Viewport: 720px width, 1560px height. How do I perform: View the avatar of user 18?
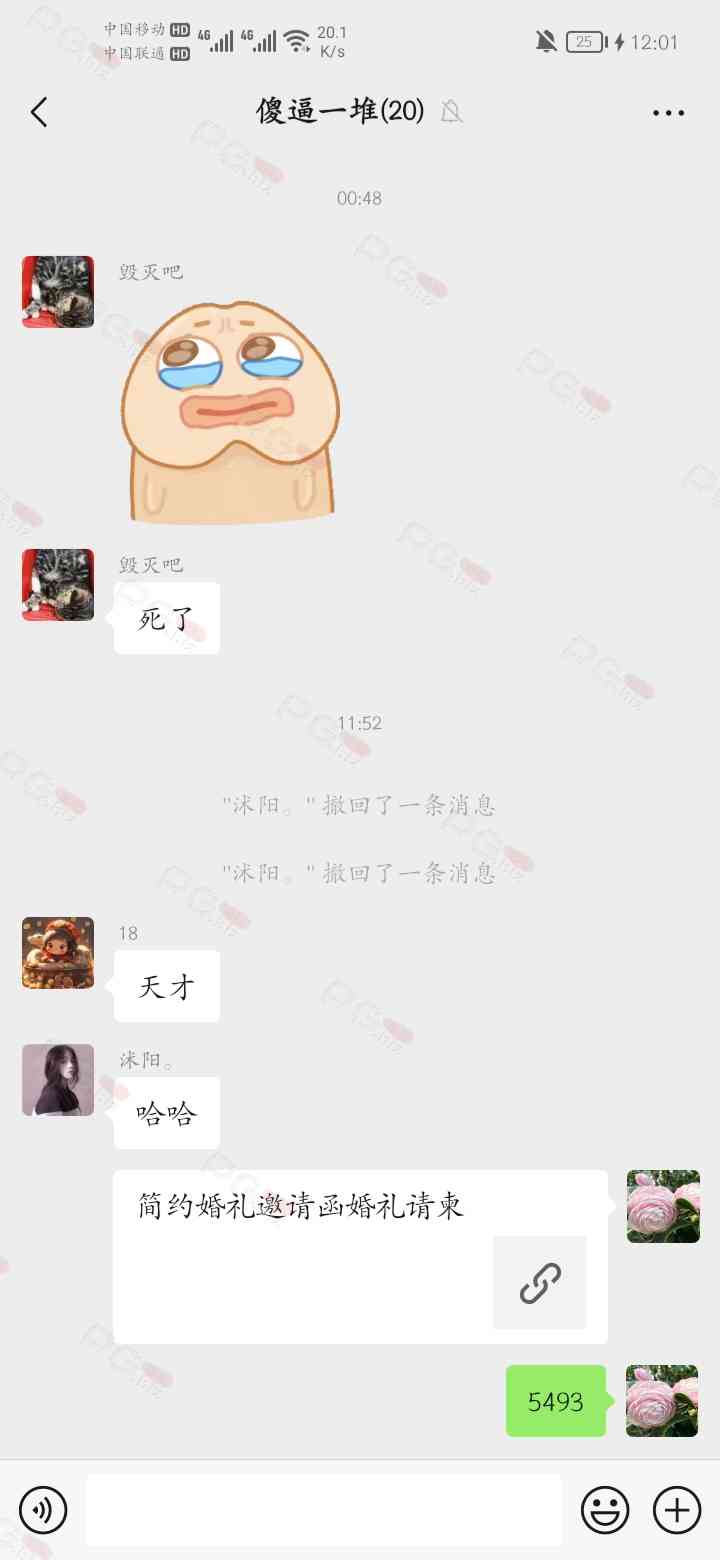(x=58, y=953)
